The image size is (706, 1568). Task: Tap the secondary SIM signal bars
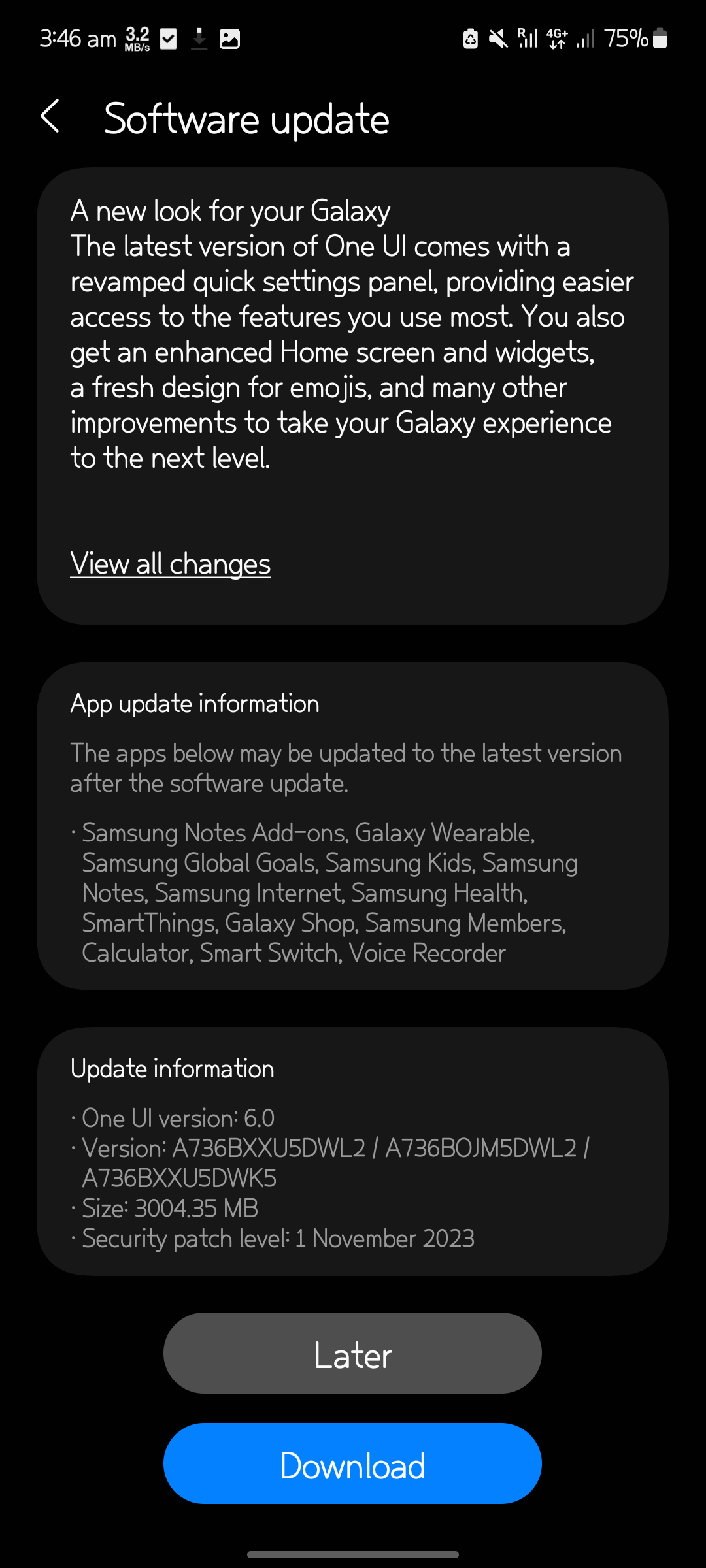coord(585,38)
